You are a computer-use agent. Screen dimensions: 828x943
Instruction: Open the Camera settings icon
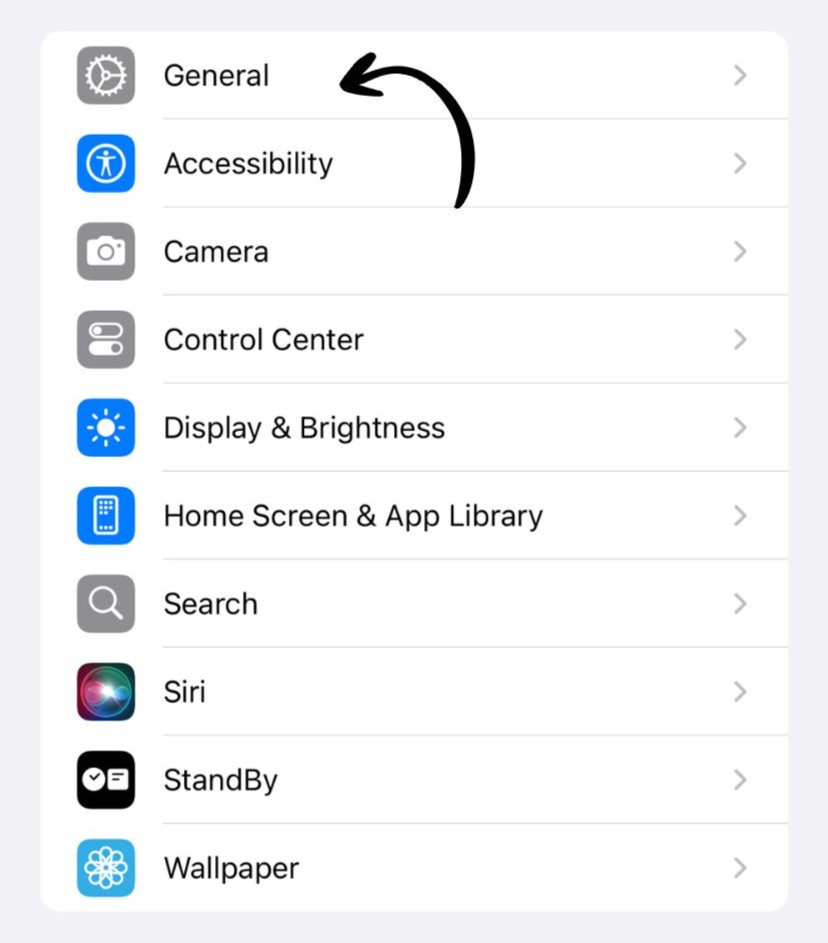pos(105,251)
